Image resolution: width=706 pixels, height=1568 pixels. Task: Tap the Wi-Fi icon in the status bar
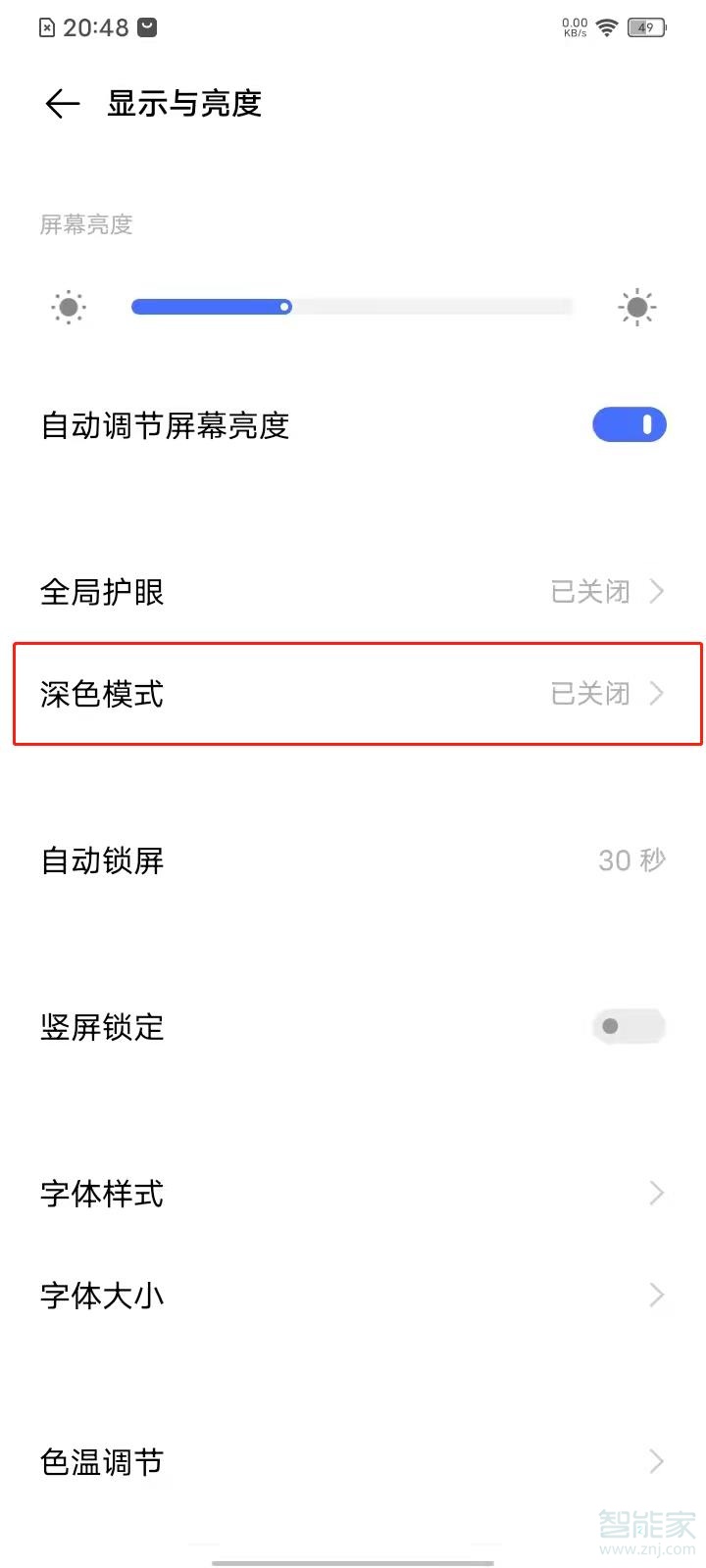coord(607,27)
